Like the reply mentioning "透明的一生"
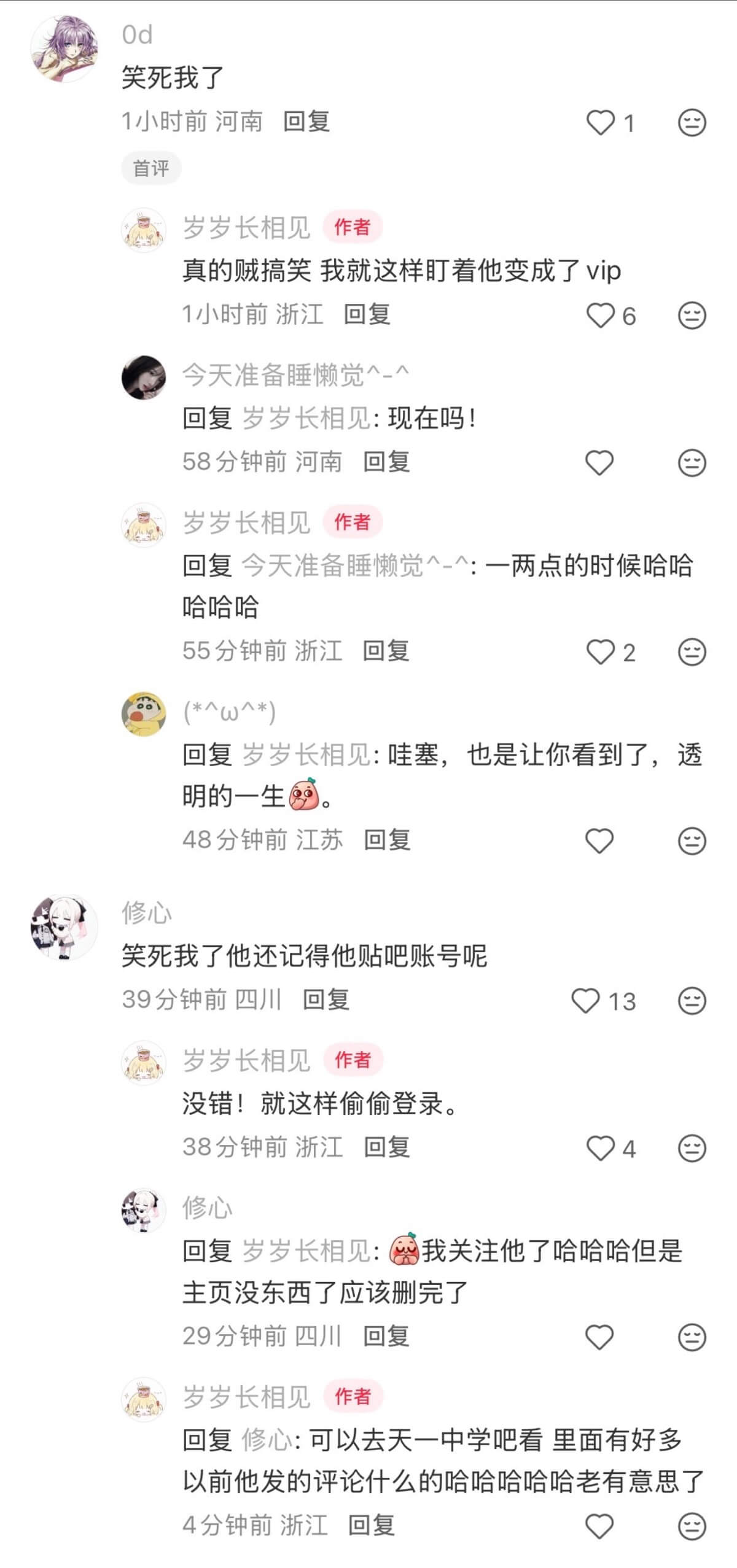The height and width of the screenshot is (1568, 737). 599,840
